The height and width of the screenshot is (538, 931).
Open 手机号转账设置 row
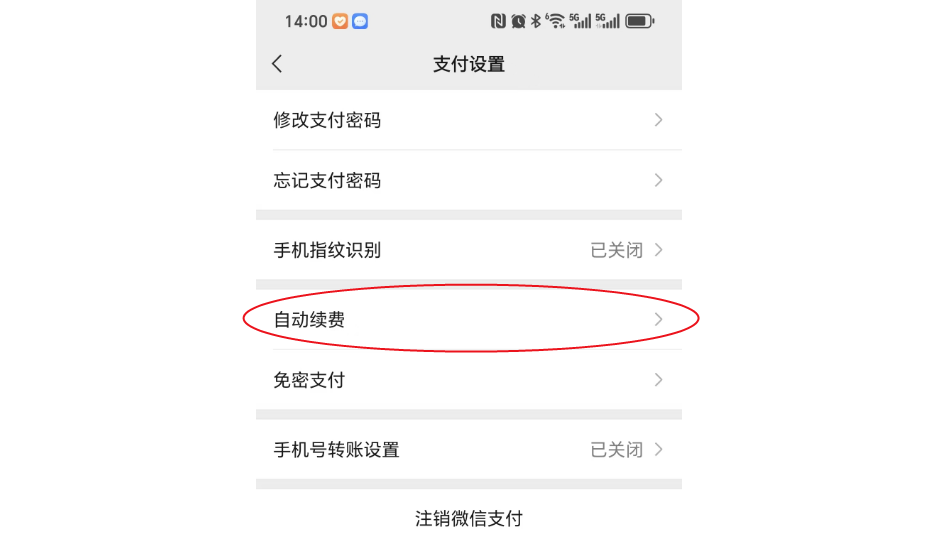pos(468,450)
